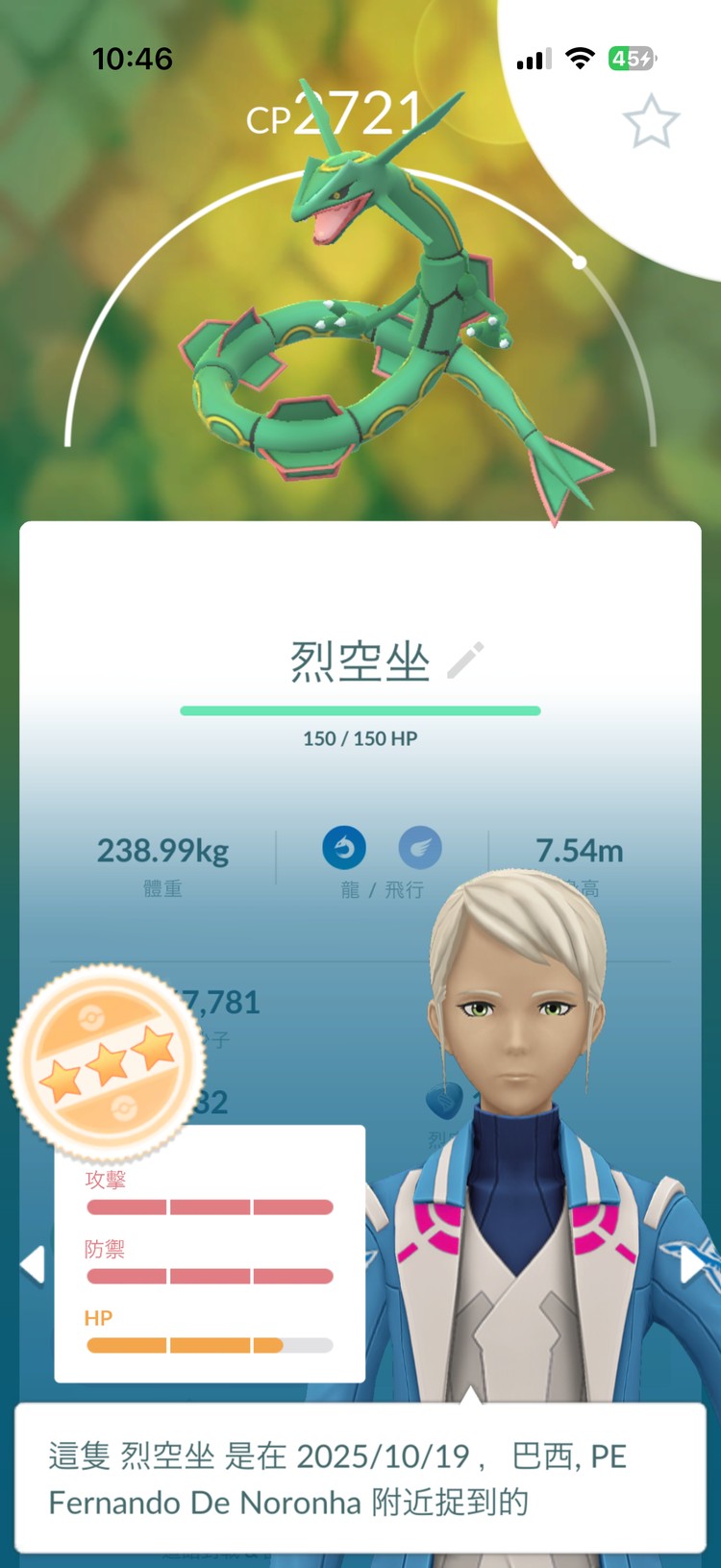Viewport: 721px width, 1568px height.
Task: Go to previous Pokémon with left arrow
Action: click(33, 1264)
